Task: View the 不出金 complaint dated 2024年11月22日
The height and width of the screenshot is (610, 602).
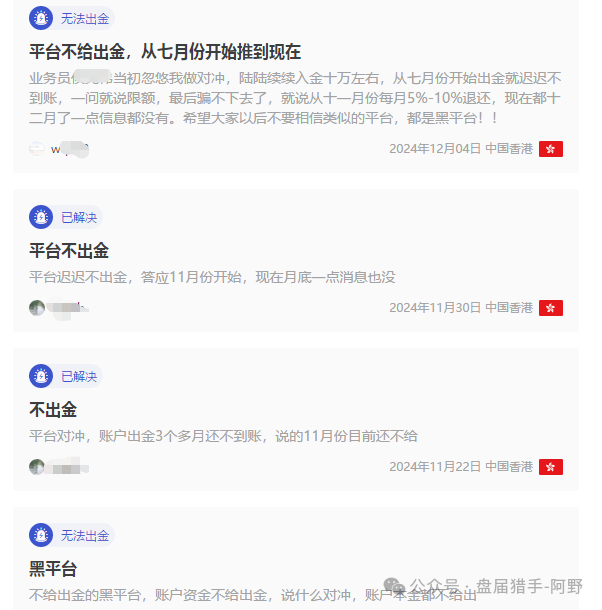Action: (x=53, y=410)
